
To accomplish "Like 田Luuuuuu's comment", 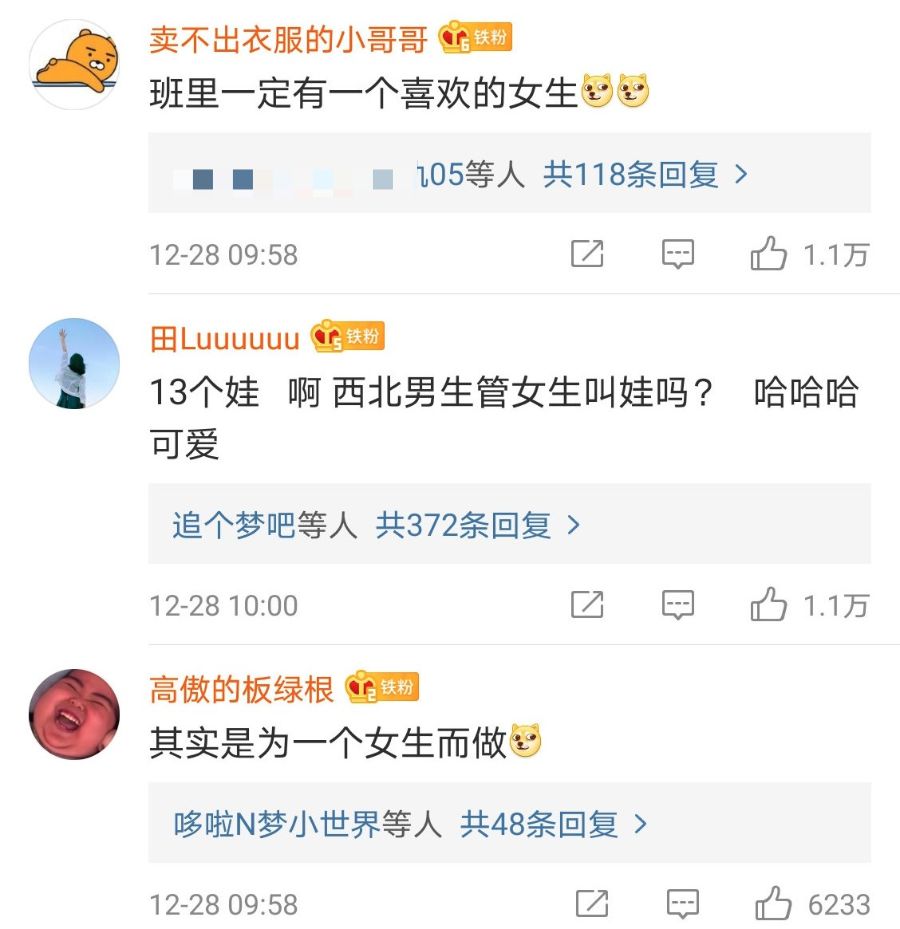I will click(x=768, y=604).
